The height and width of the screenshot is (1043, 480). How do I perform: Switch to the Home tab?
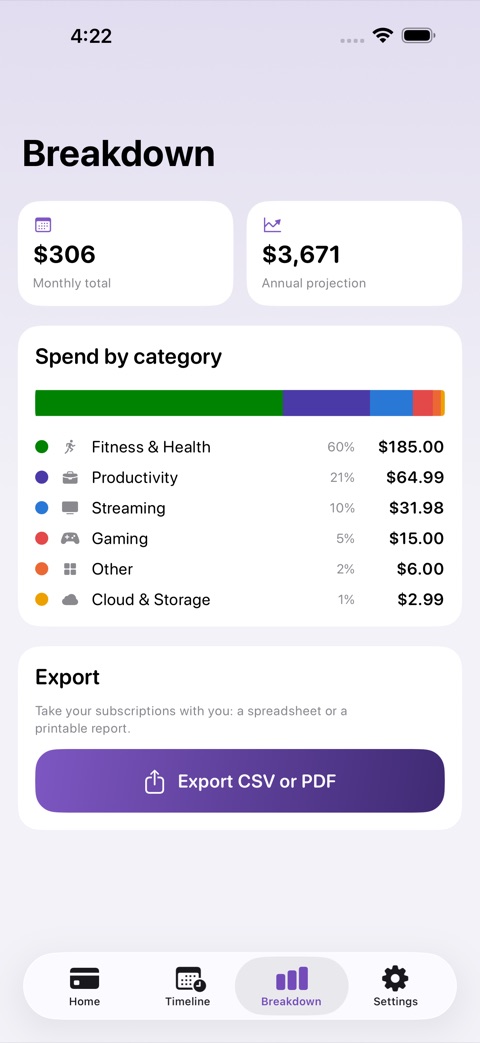pos(84,986)
